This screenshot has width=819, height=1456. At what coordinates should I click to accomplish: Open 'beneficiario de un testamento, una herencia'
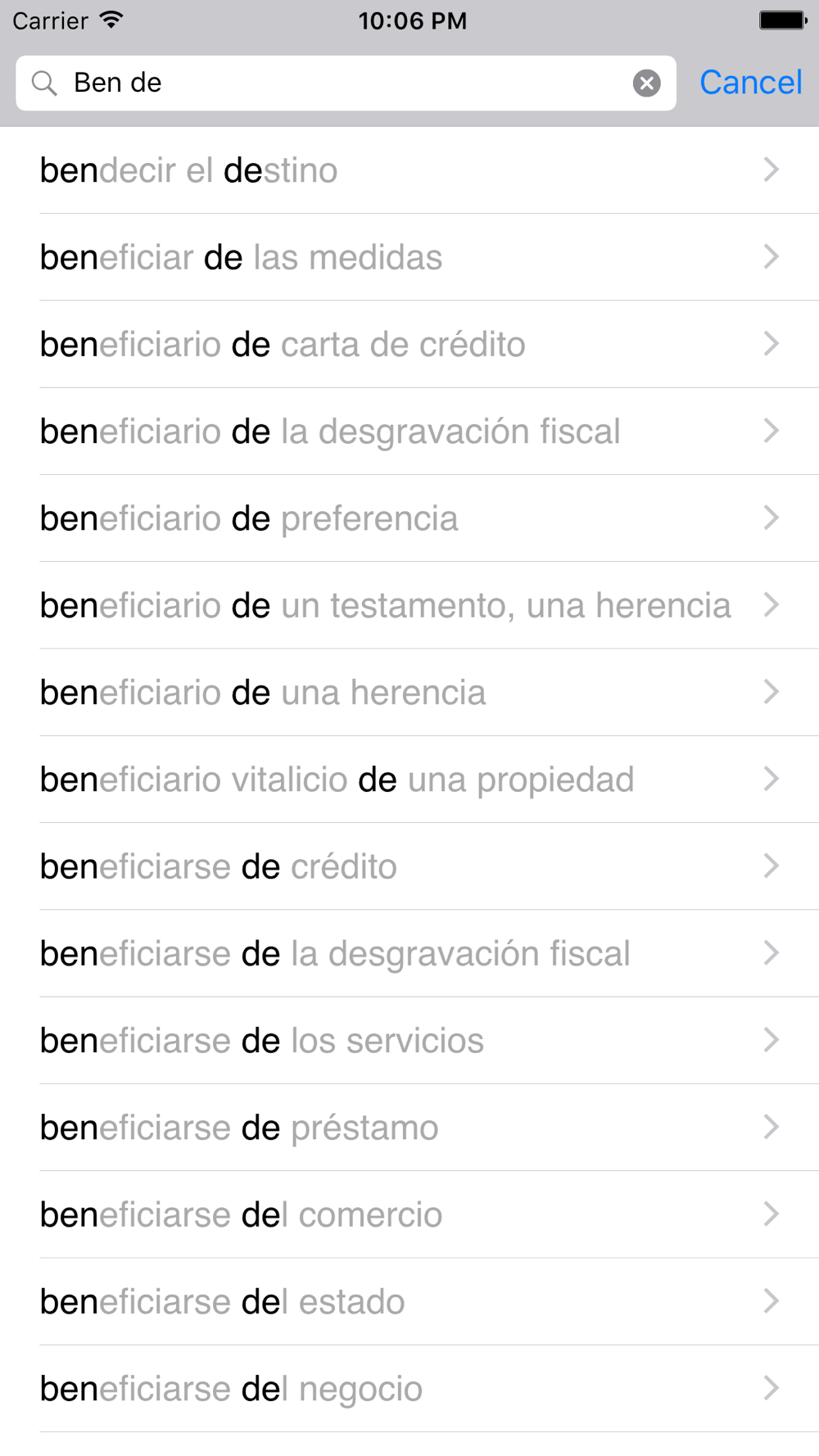coord(409,605)
